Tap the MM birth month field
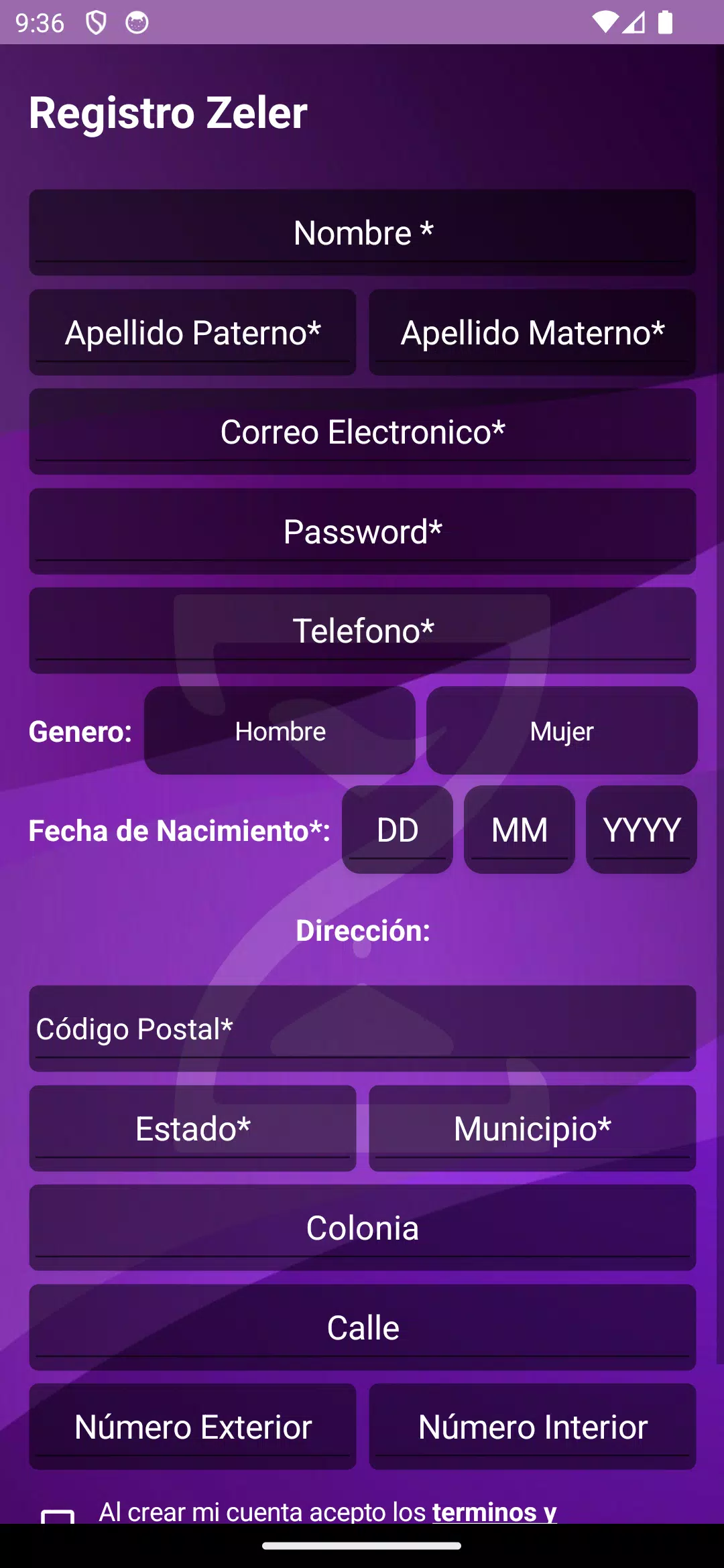The width and height of the screenshot is (724, 1568). point(520,830)
